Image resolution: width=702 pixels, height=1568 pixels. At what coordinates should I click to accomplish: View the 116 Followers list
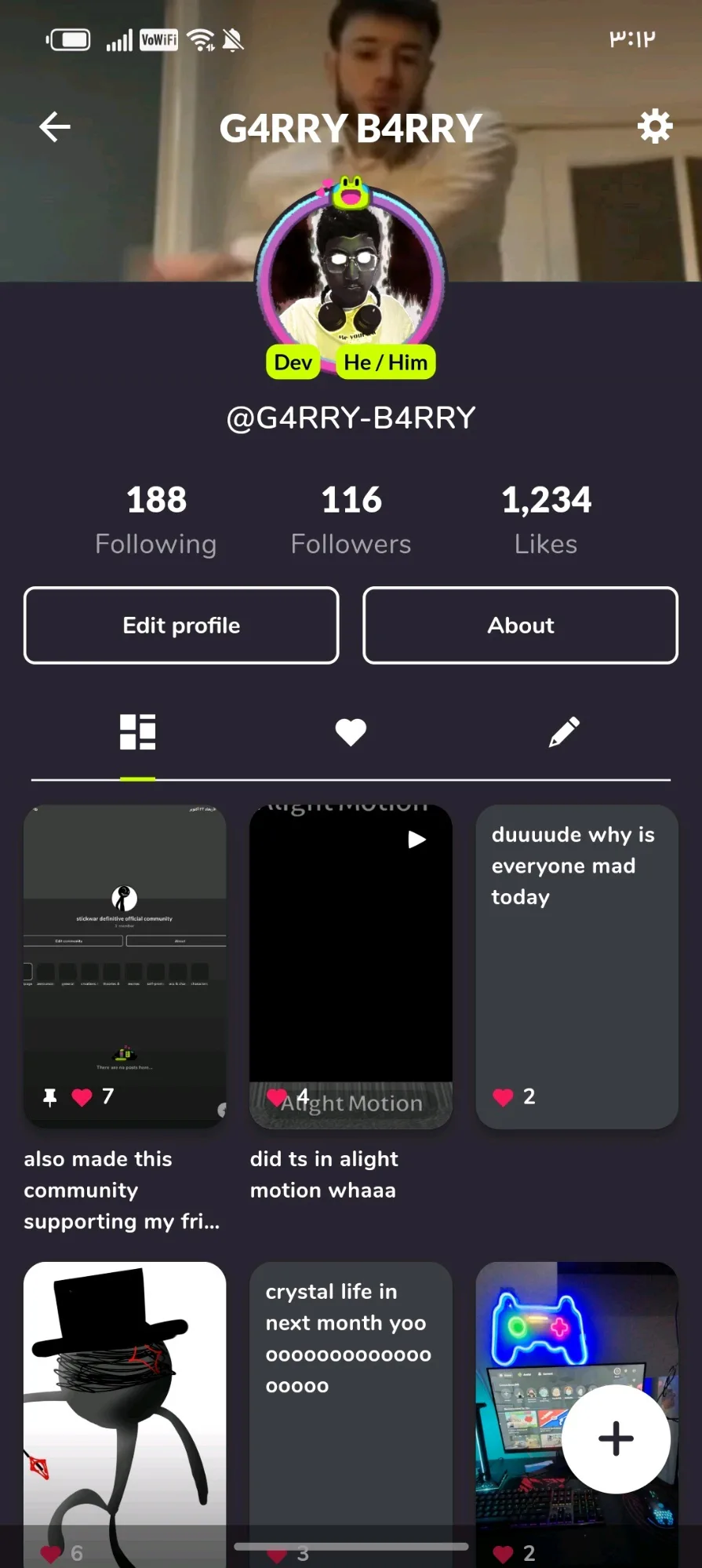351,519
